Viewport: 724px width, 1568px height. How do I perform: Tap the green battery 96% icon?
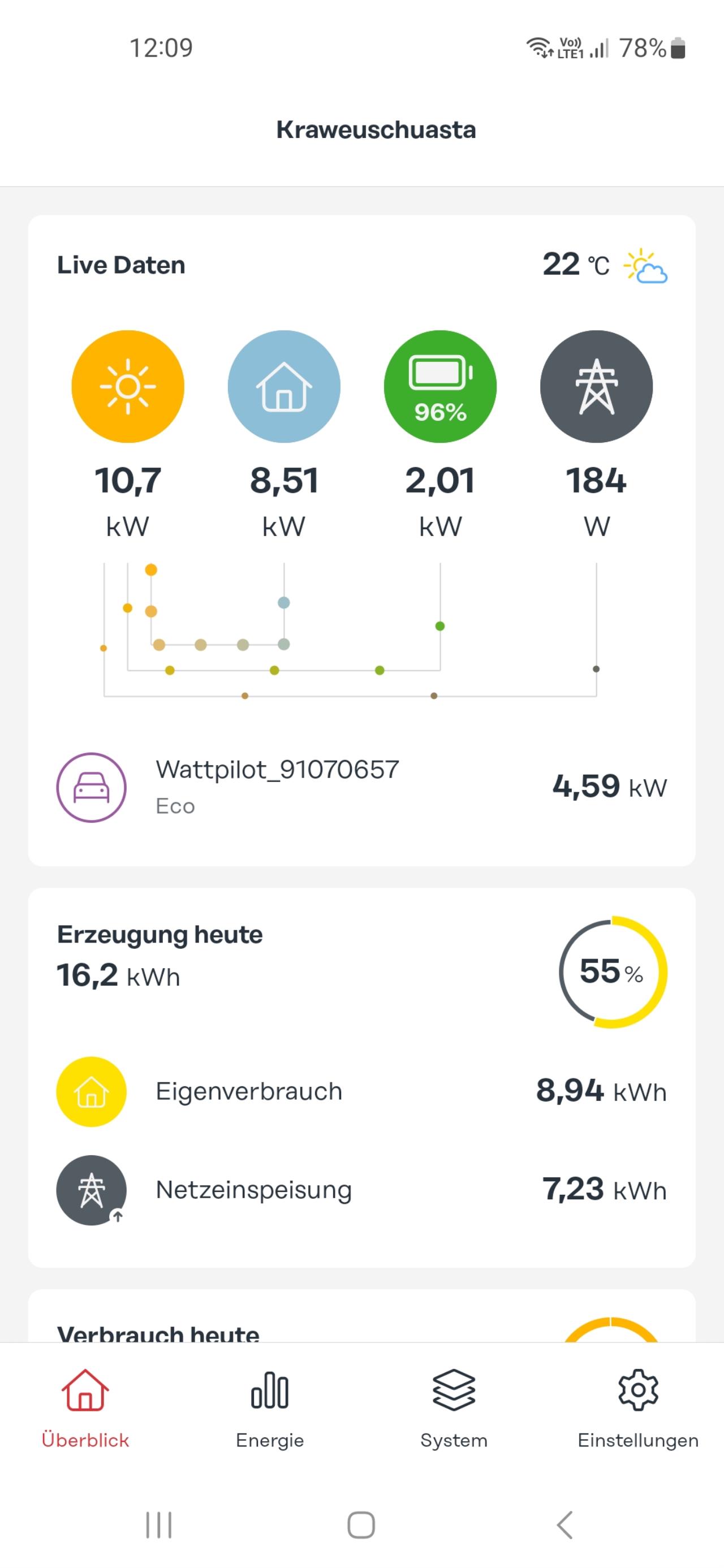pos(440,387)
